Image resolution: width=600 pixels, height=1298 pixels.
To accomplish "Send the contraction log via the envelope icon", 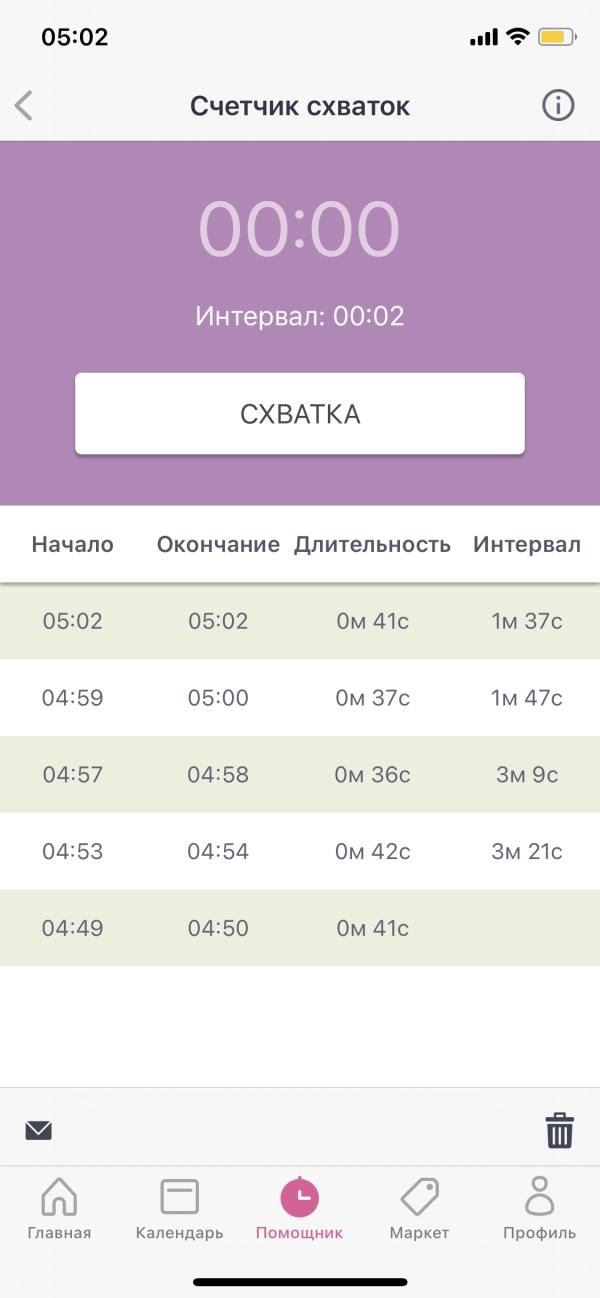I will (39, 1131).
